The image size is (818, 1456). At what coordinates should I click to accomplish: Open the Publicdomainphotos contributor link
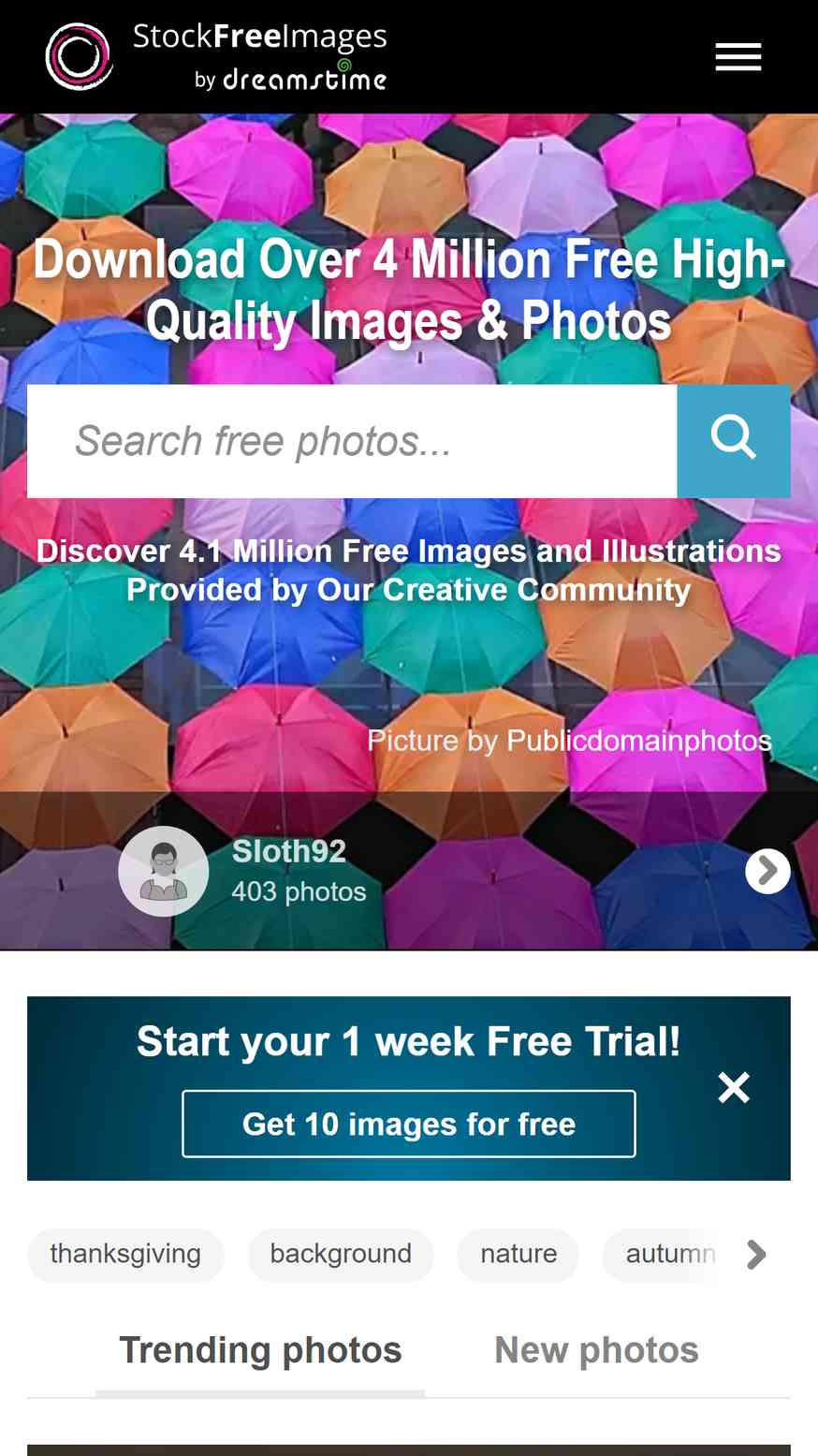[638, 741]
